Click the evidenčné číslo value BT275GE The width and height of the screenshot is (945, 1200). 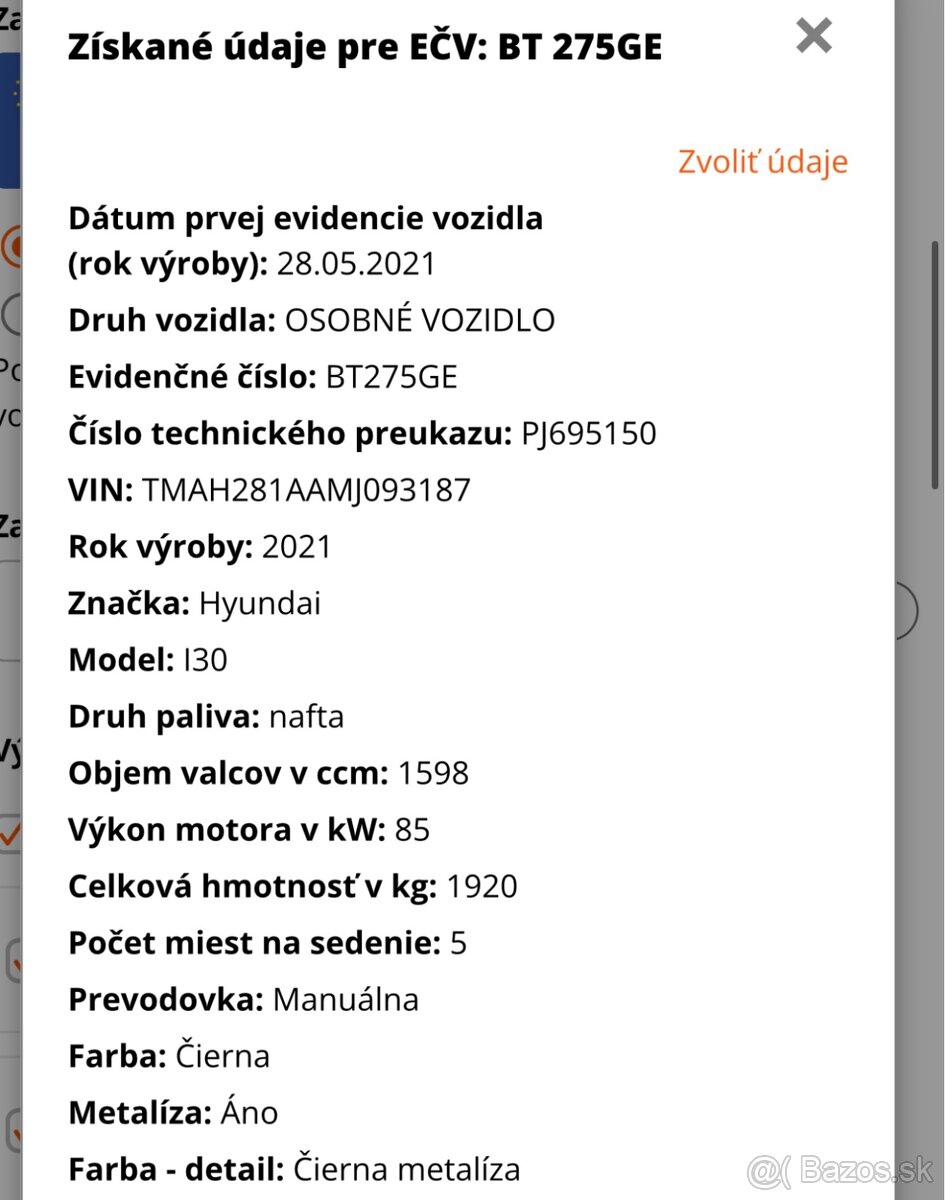[392, 377]
